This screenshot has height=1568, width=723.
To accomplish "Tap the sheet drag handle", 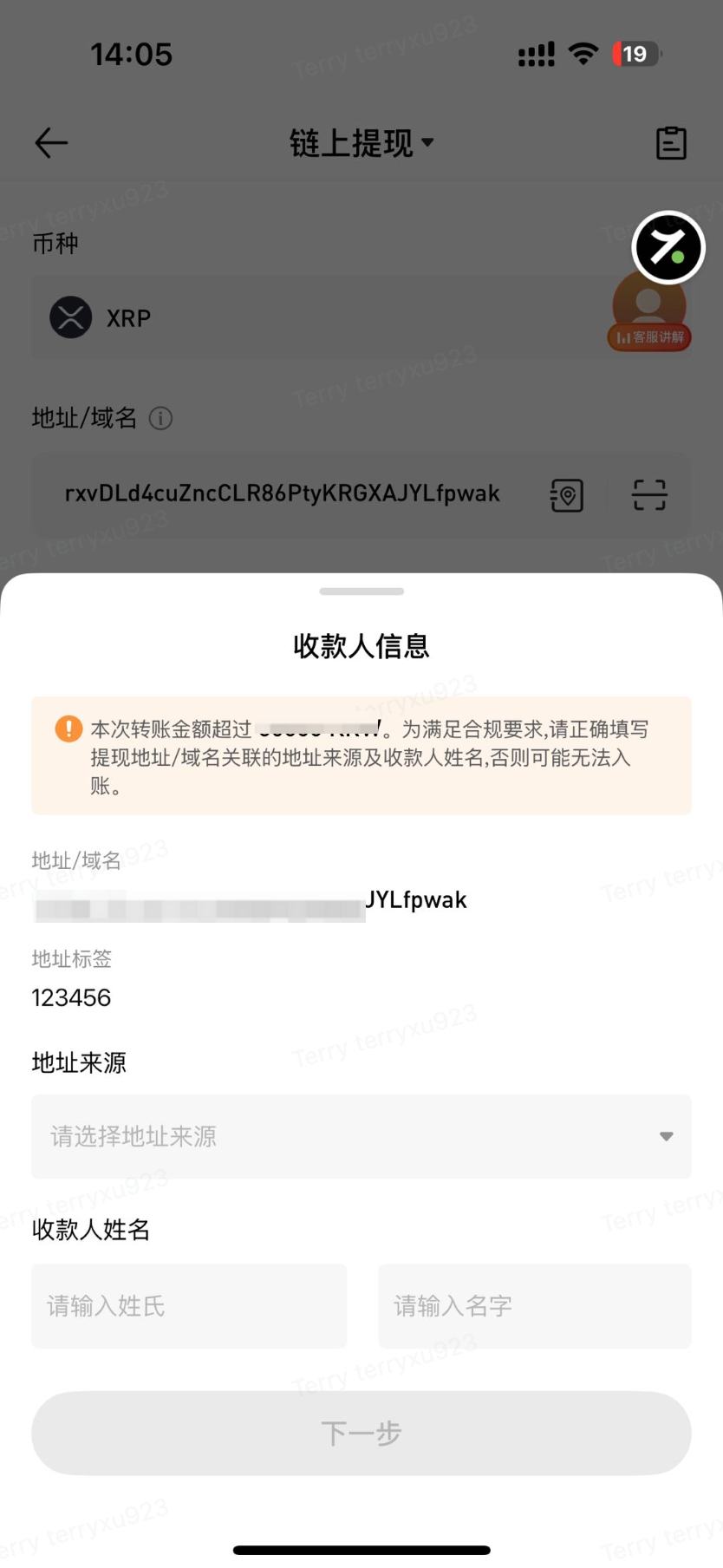I will [361, 591].
